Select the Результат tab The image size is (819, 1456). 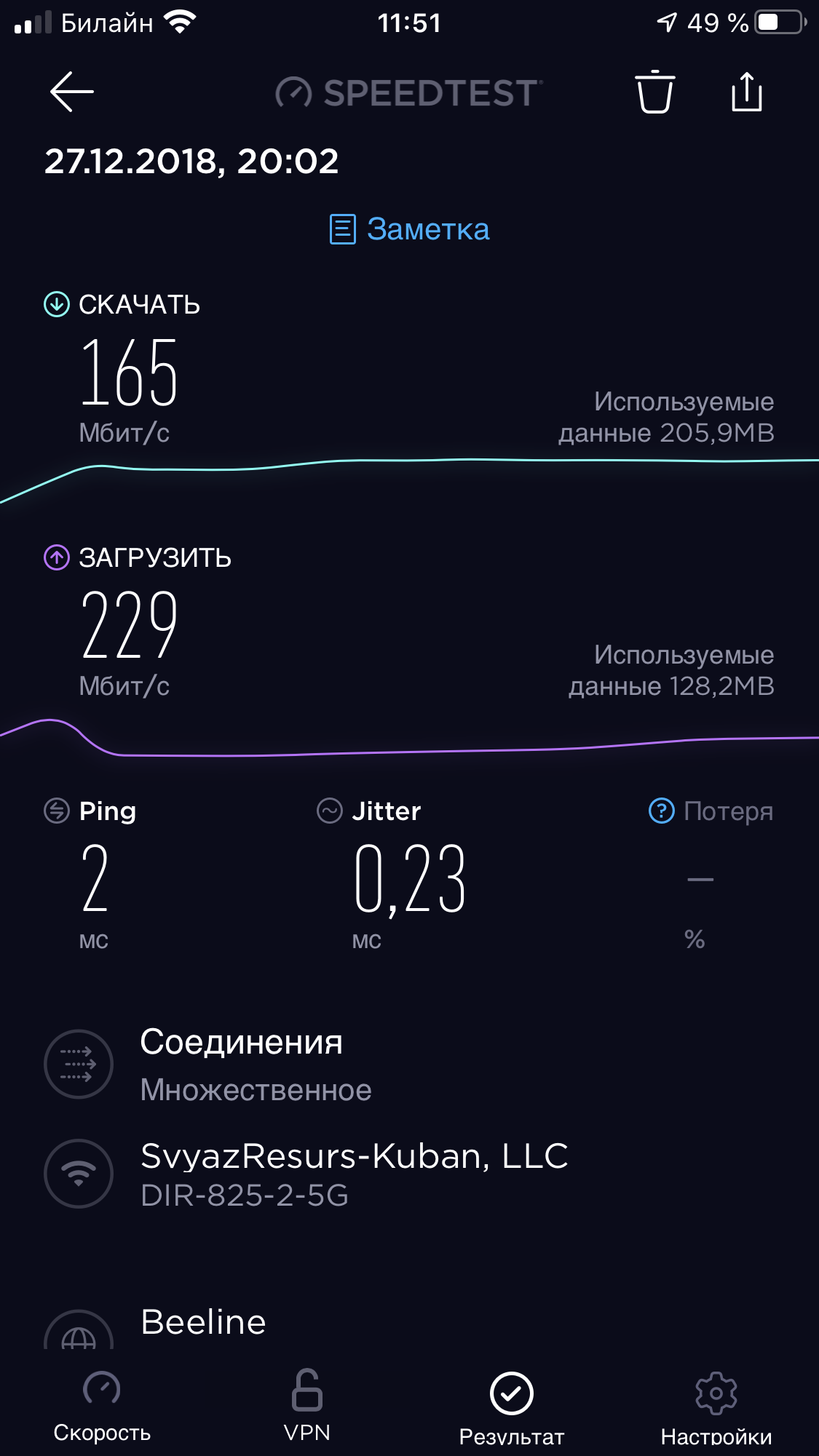511,1406
